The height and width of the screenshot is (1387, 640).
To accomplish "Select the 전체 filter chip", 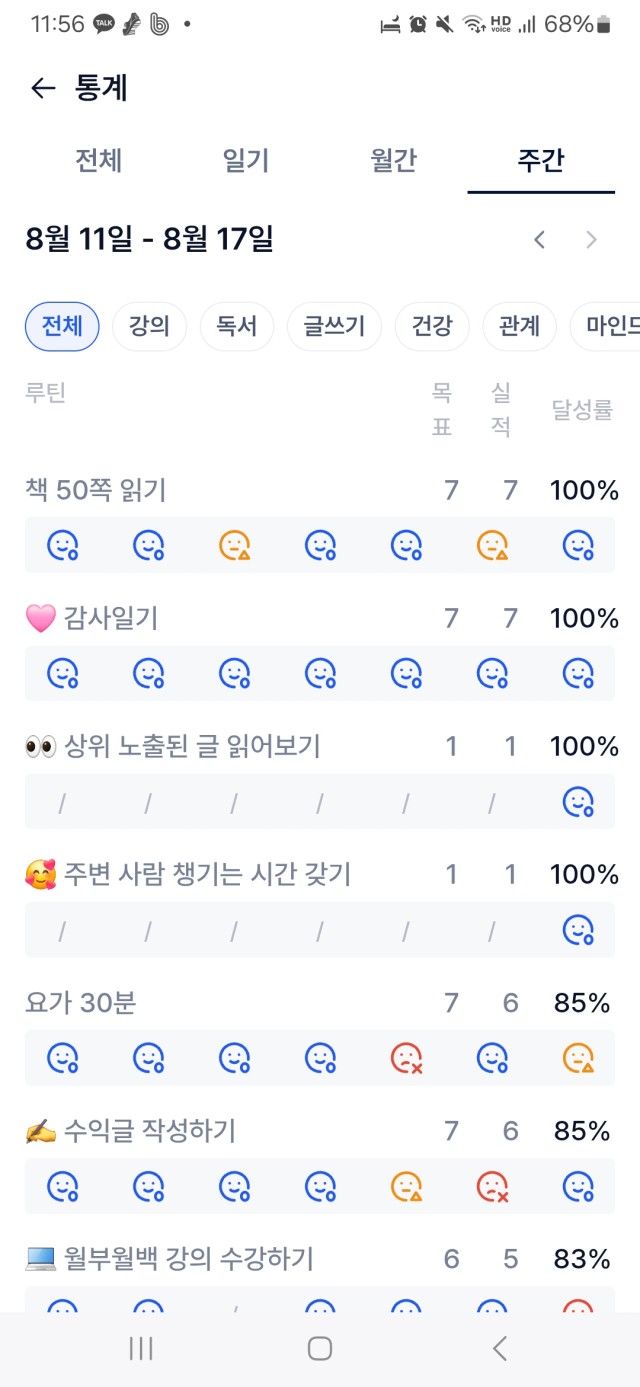I will point(62,326).
